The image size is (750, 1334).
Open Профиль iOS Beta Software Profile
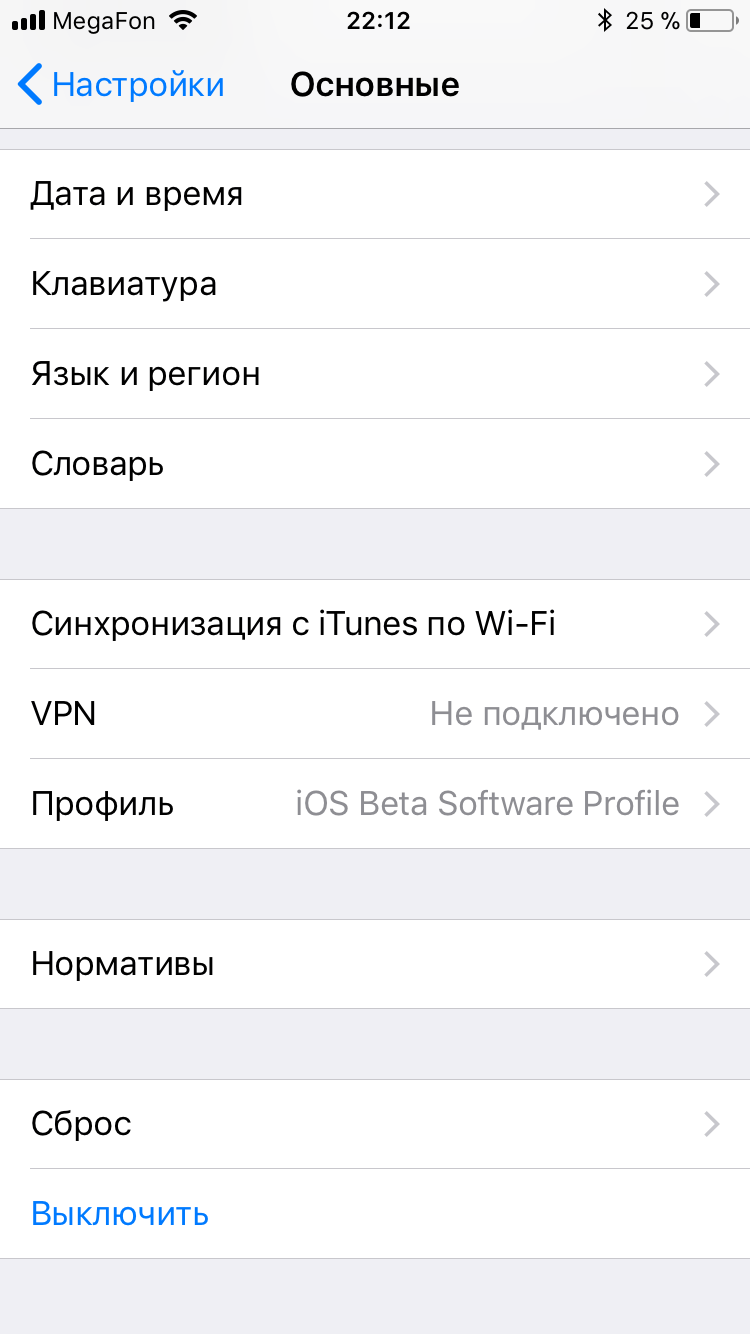click(375, 804)
